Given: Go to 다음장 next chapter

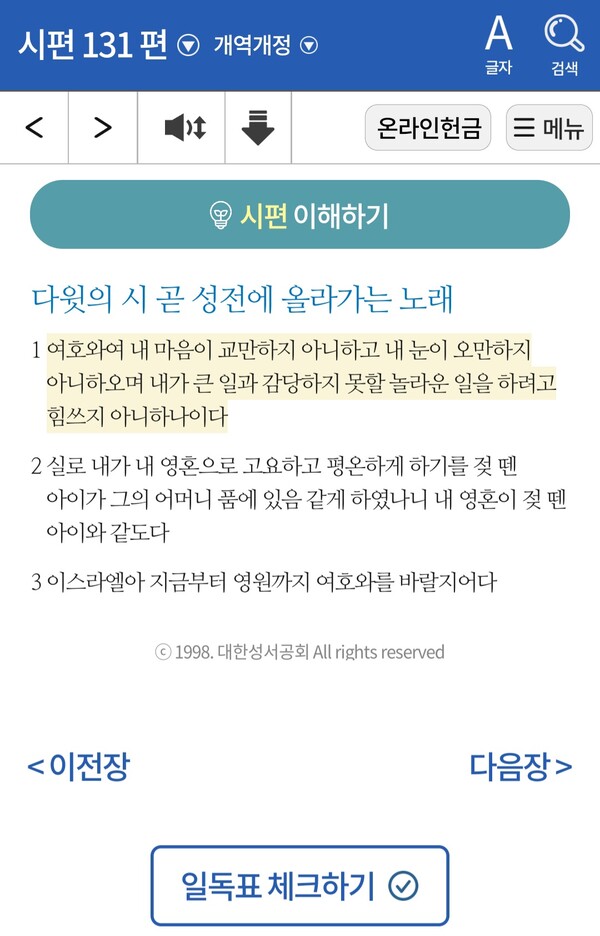Looking at the screenshot, I should 521,767.
